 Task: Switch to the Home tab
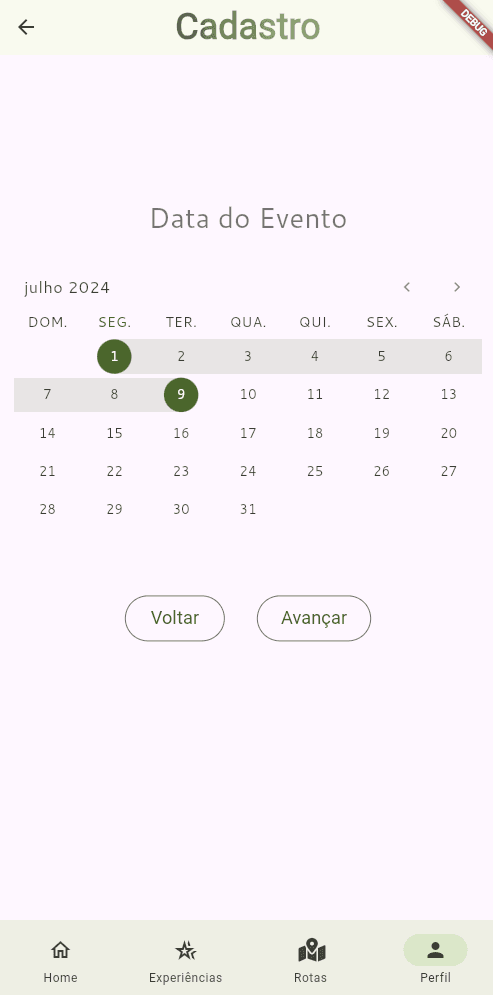click(61, 958)
